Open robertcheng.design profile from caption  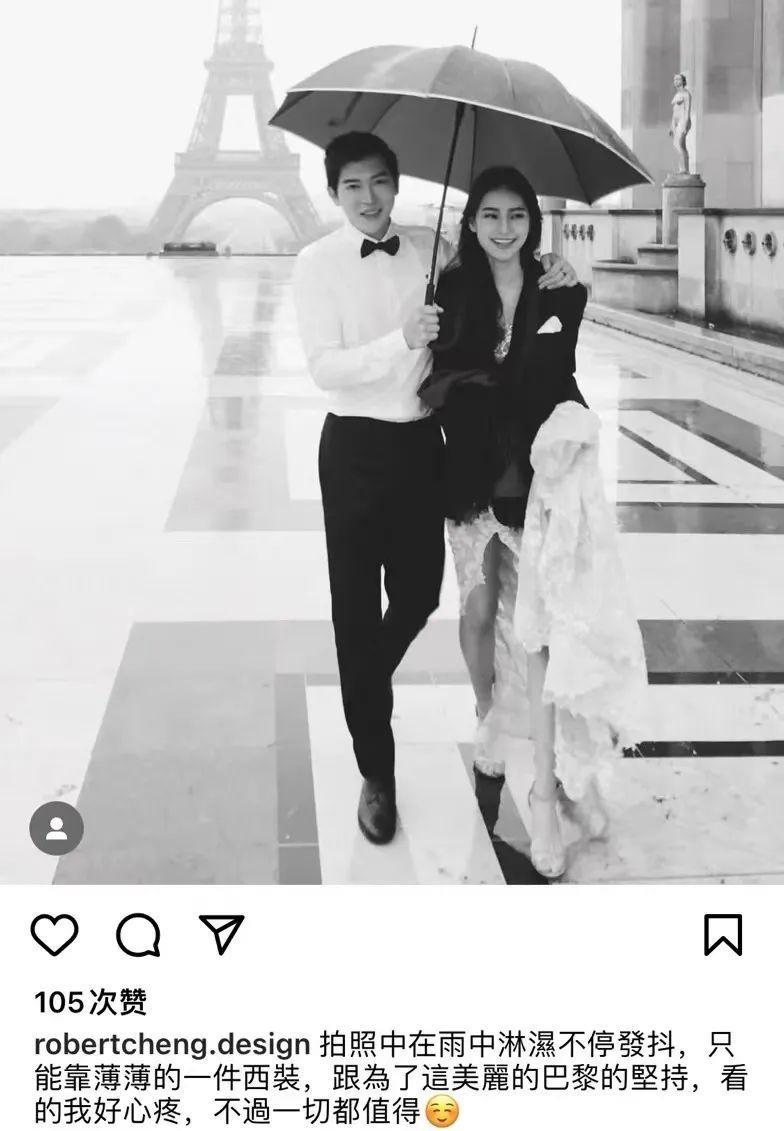[172, 1045]
